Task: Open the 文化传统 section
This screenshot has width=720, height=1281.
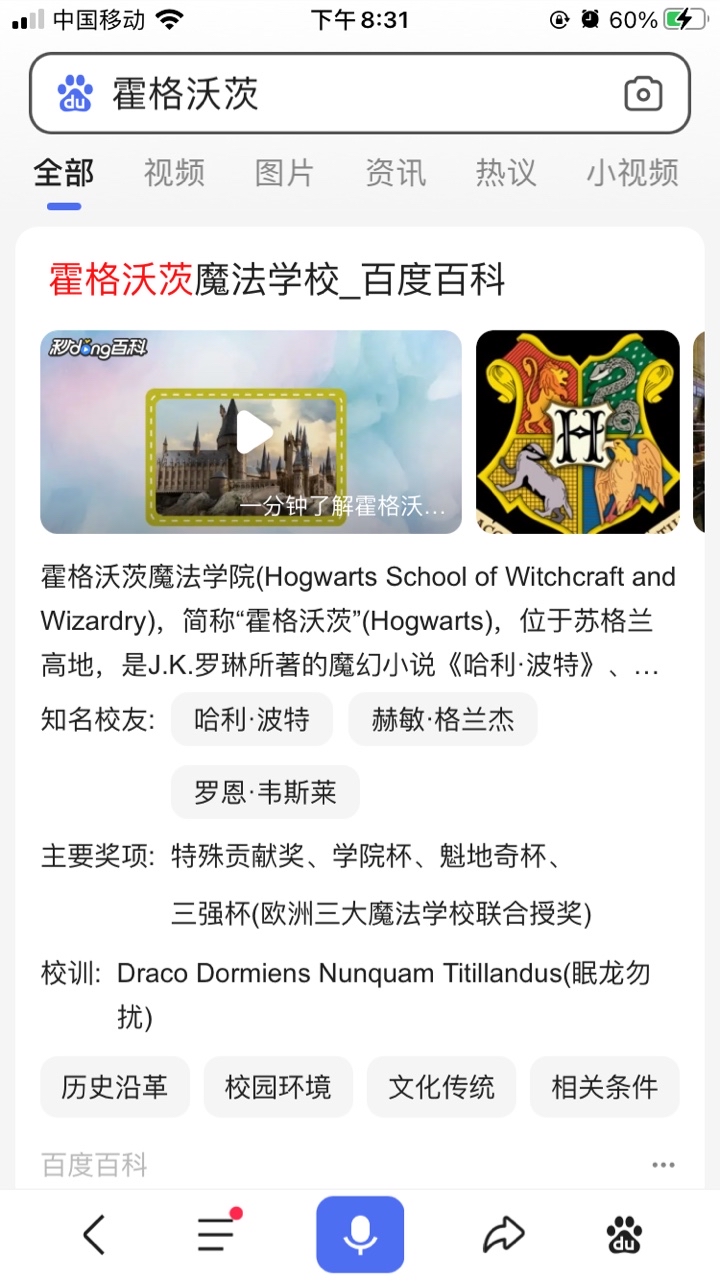Action: [x=441, y=1087]
